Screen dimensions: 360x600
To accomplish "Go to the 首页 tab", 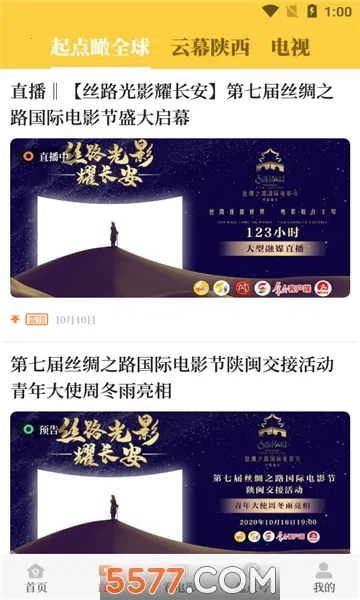I will tap(36, 578).
